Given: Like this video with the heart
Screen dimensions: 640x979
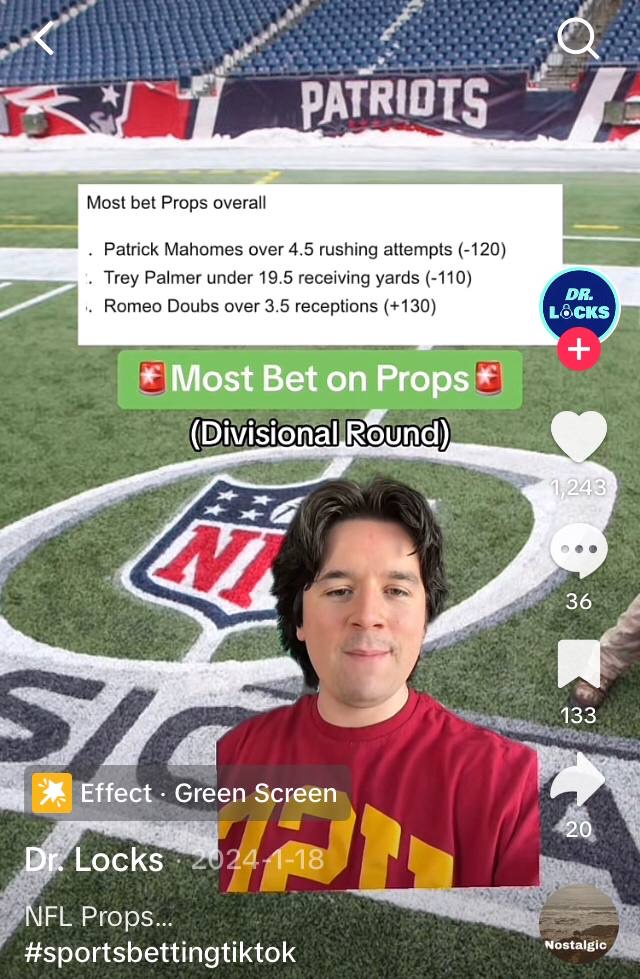Looking at the screenshot, I should pos(579,438).
